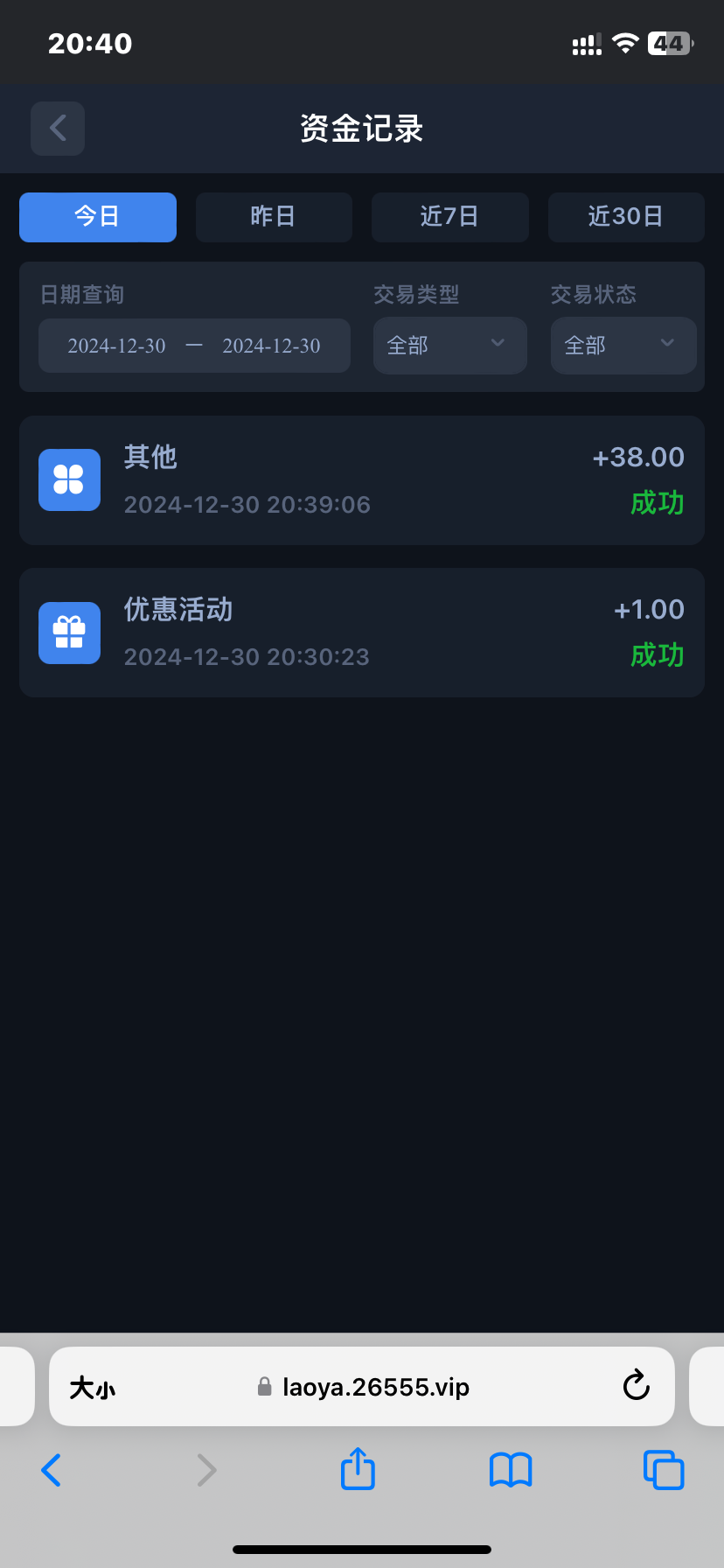Viewport: 724px width, 1568px height.
Task: Open the 其他 +38.00 record
Action: tap(362, 480)
